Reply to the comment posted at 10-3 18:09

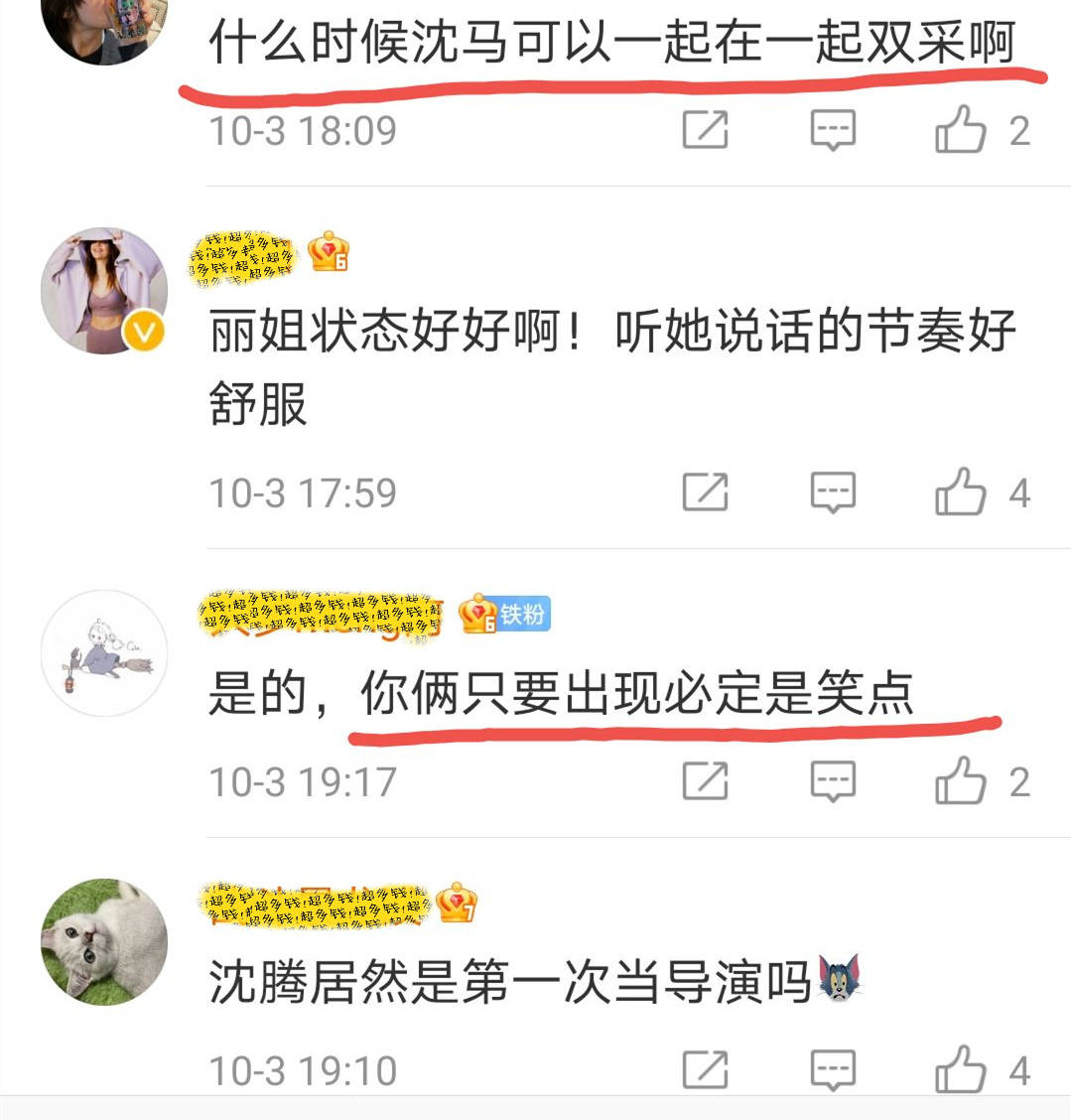click(x=833, y=130)
